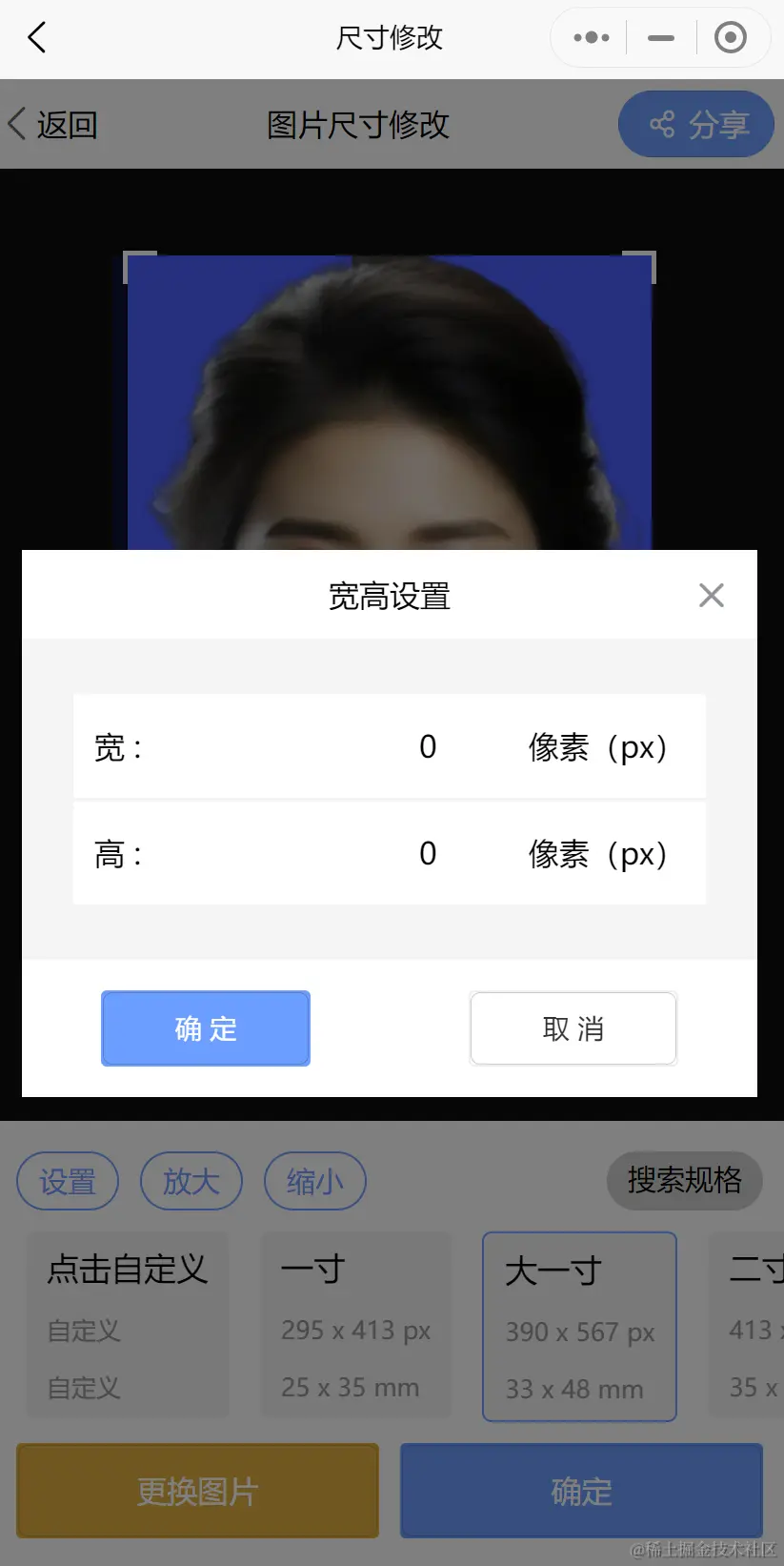
Task: Click the 宽 width value field showing 0
Action: (428, 747)
